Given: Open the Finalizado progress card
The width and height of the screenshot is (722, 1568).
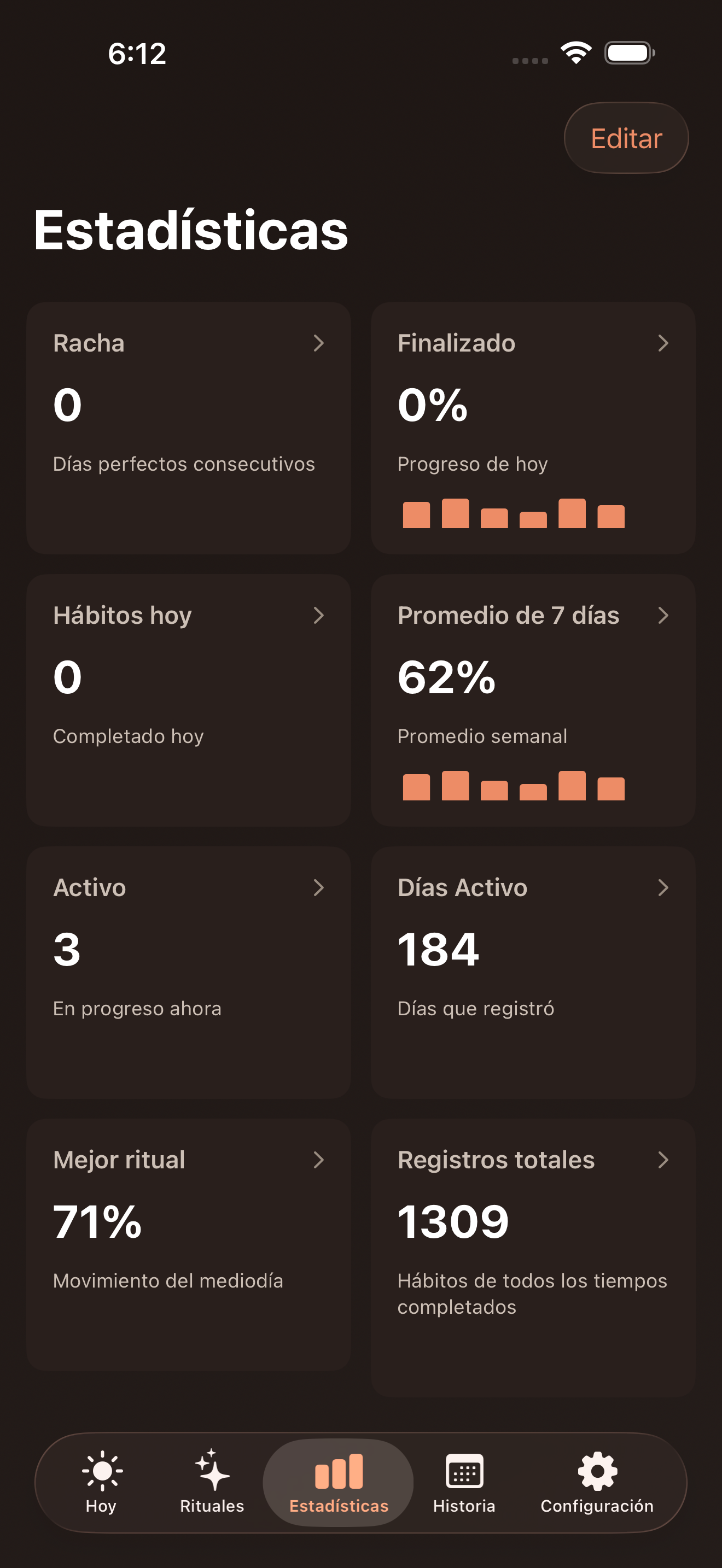Looking at the screenshot, I should pos(533,428).
